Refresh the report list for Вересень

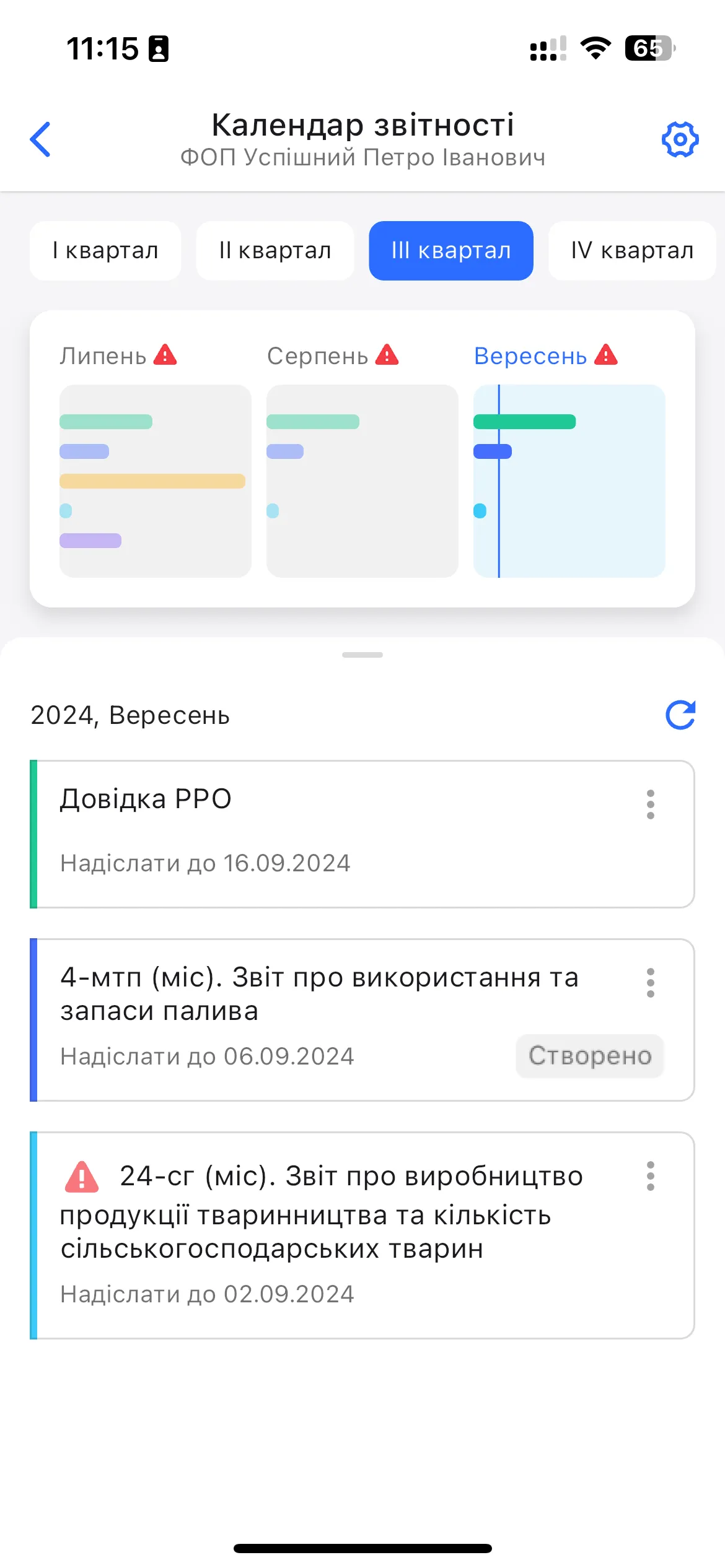pyautogui.click(x=680, y=715)
